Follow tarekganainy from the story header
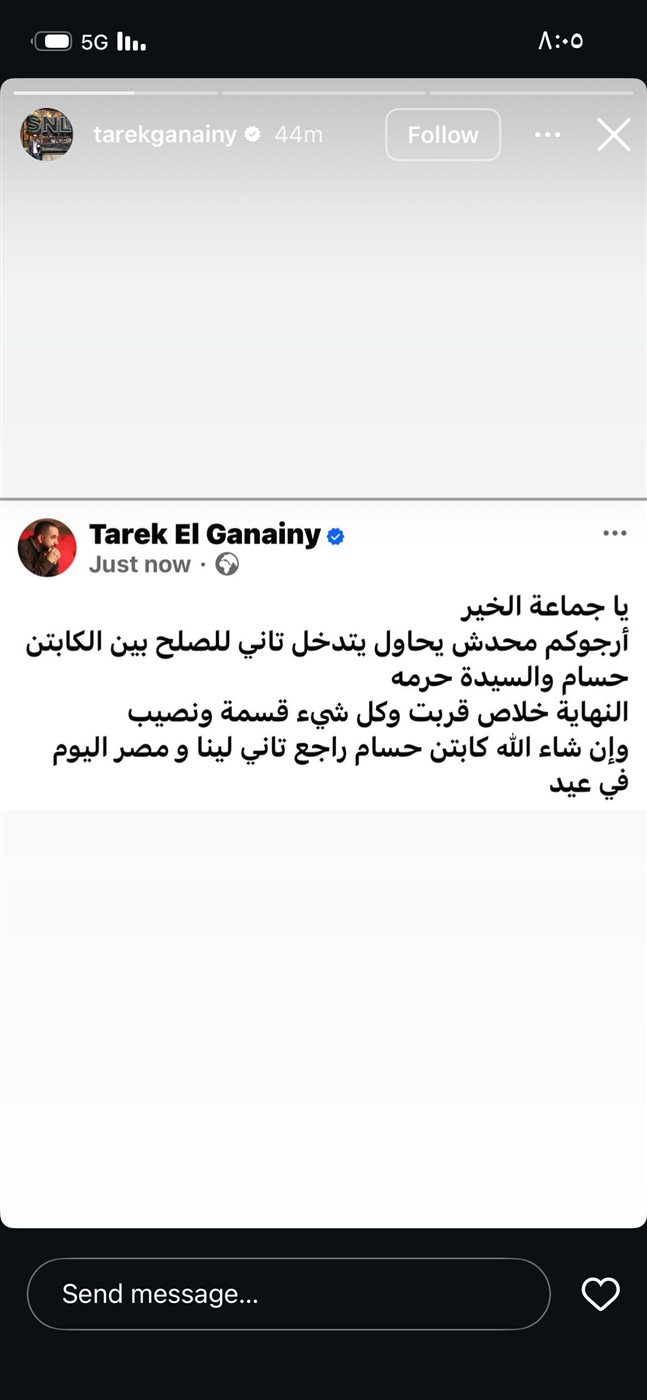Screen dimensions: 647x1400 443,135
